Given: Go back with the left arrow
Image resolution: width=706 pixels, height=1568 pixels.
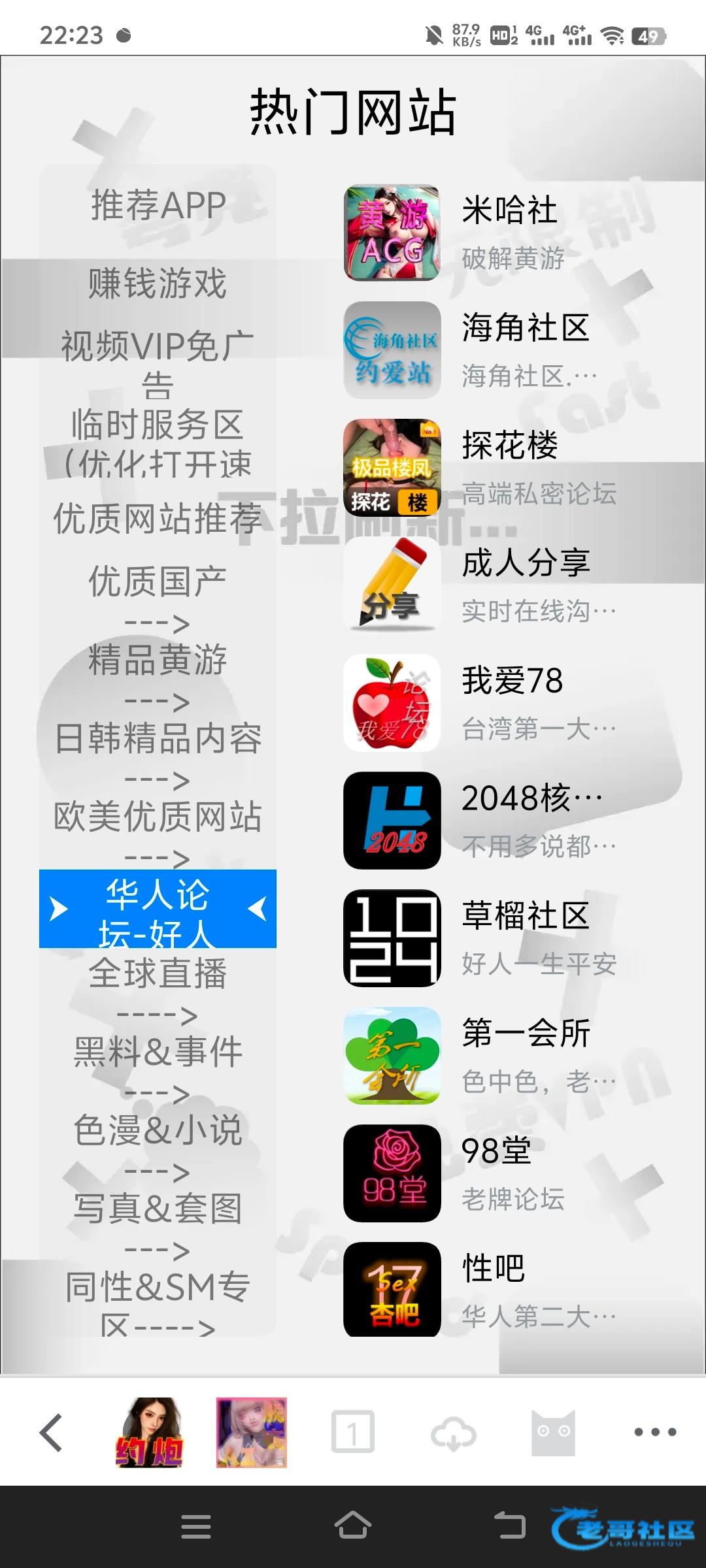Looking at the screenshot, I should click(51, 1432).
